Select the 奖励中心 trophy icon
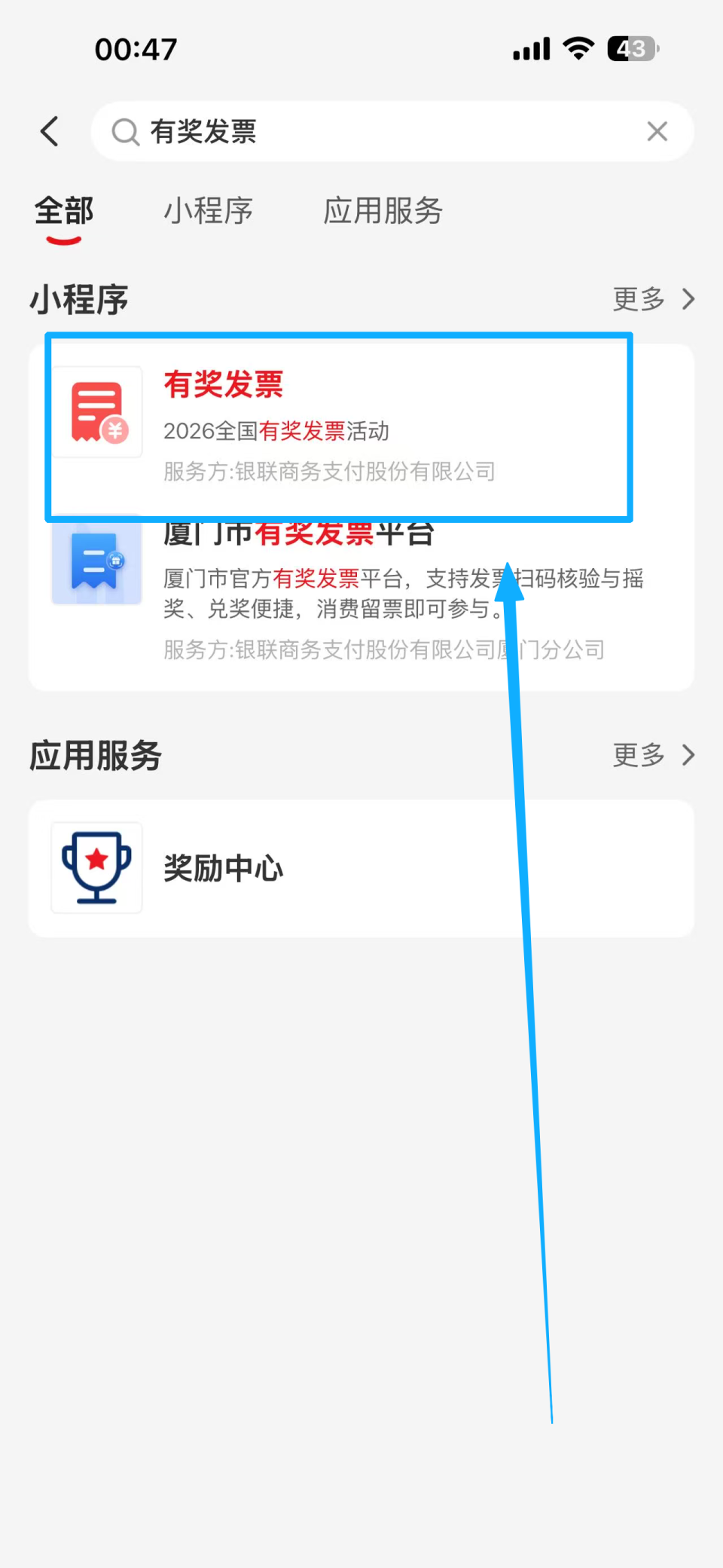The image size is (723, 1568). point(96,867)
